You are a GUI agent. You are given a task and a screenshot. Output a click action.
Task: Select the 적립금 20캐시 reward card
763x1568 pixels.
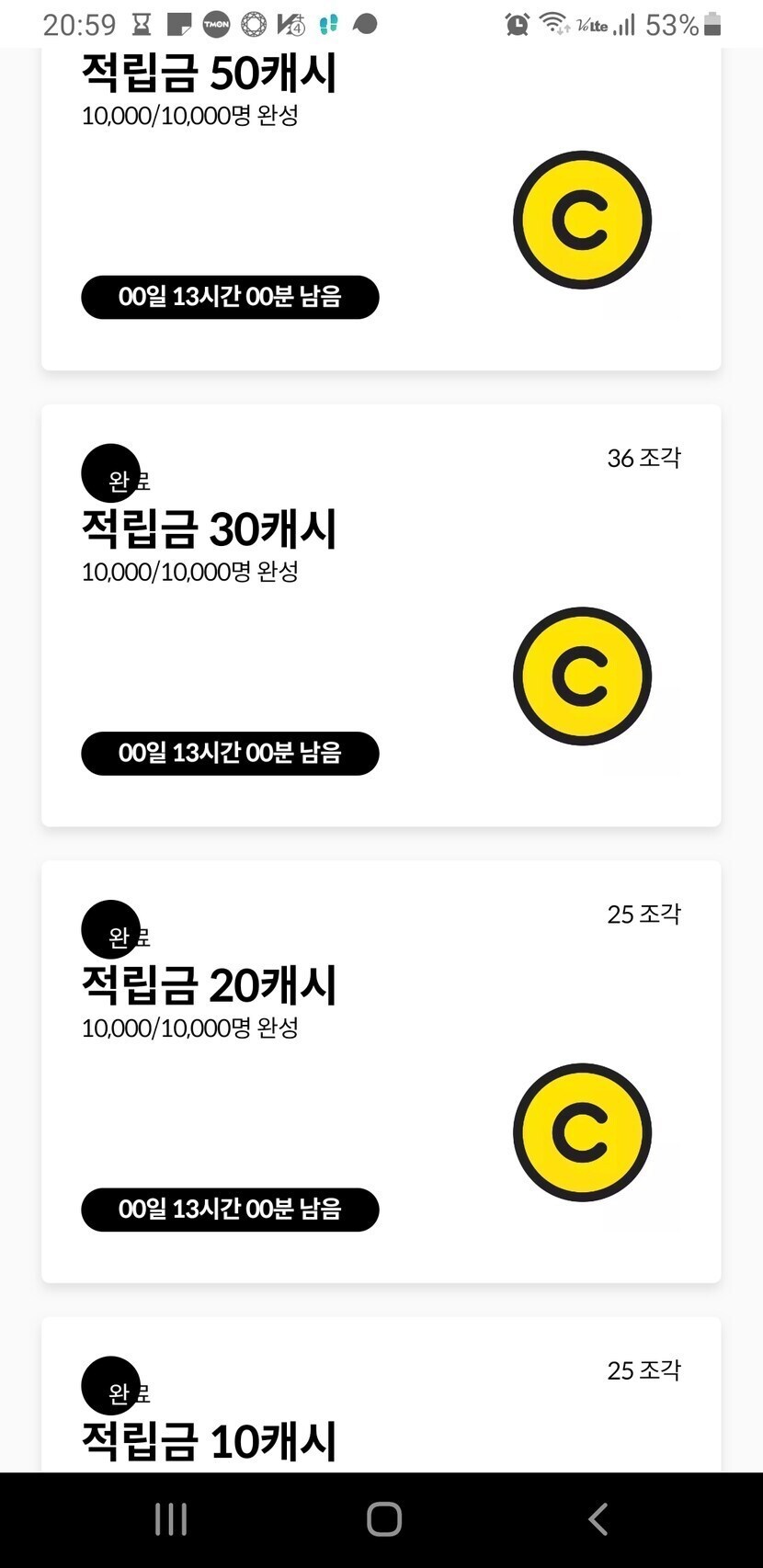point(381,1072)
